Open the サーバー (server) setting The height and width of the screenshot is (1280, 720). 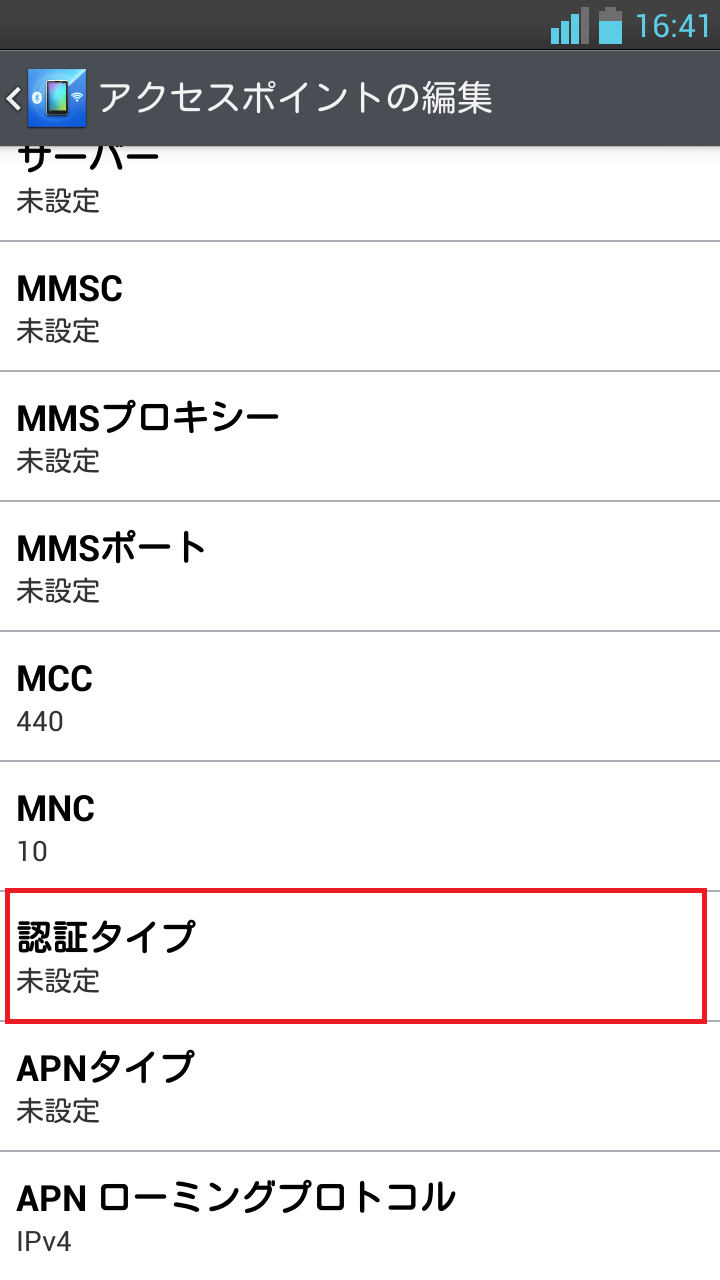point(360,180)
